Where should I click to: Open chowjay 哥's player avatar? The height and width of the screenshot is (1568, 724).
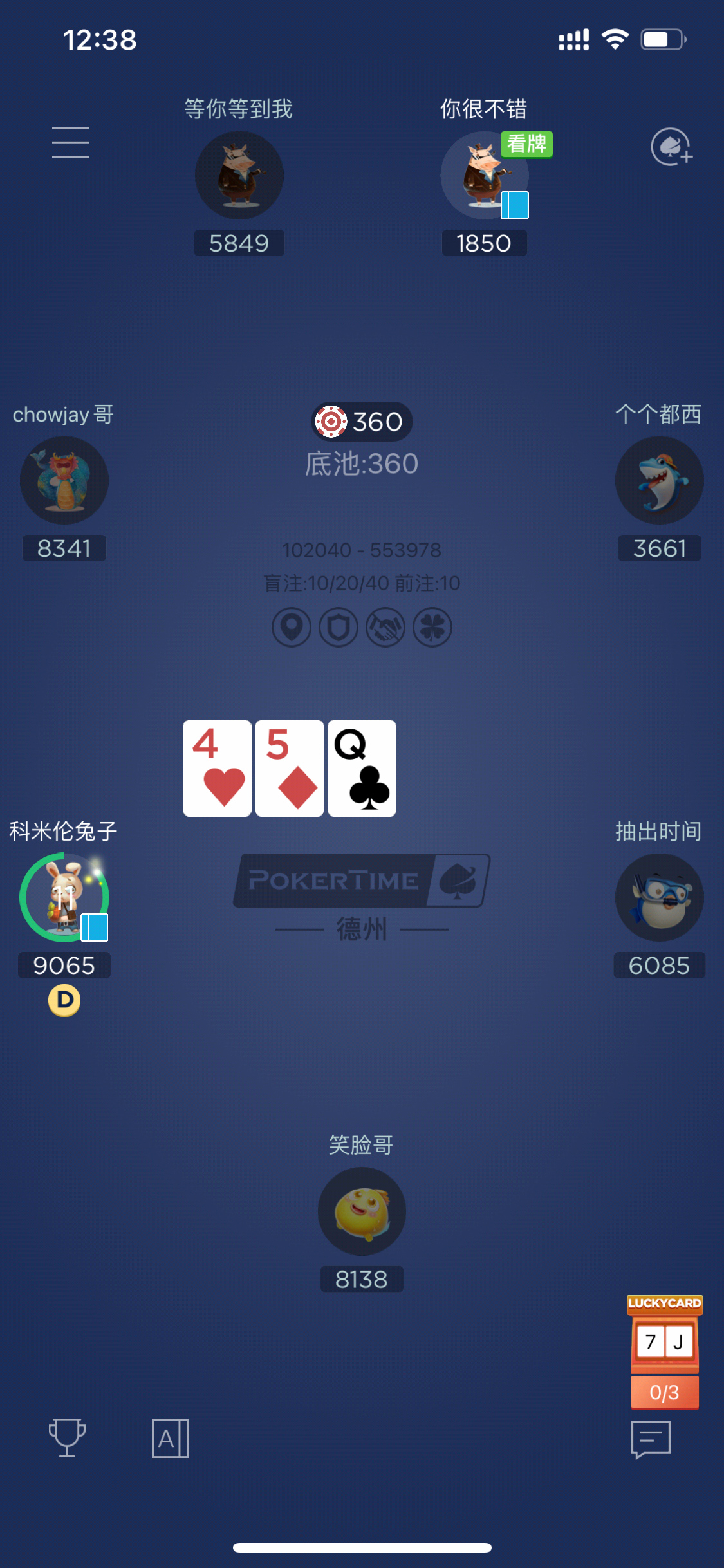click(64, 480)
